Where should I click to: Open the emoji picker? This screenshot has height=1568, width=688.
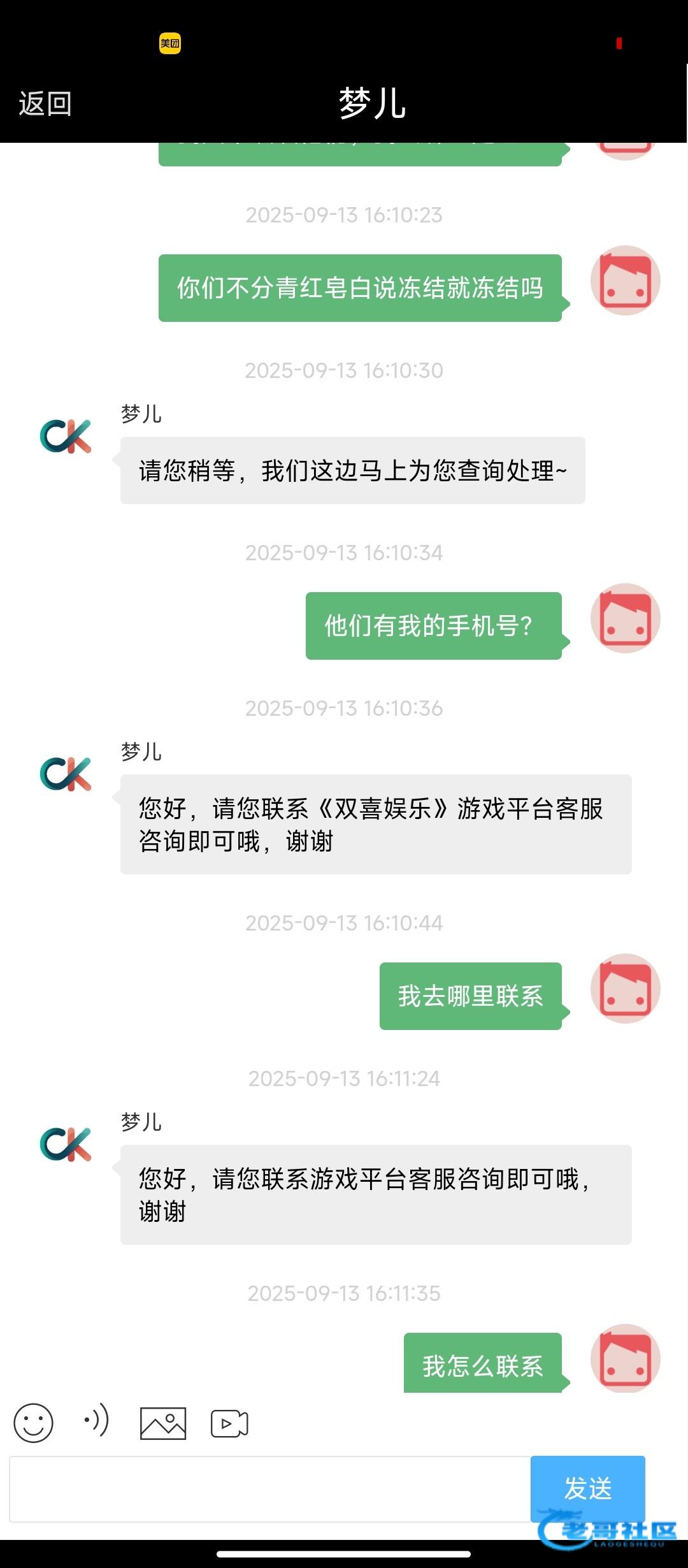point(33,1423)
